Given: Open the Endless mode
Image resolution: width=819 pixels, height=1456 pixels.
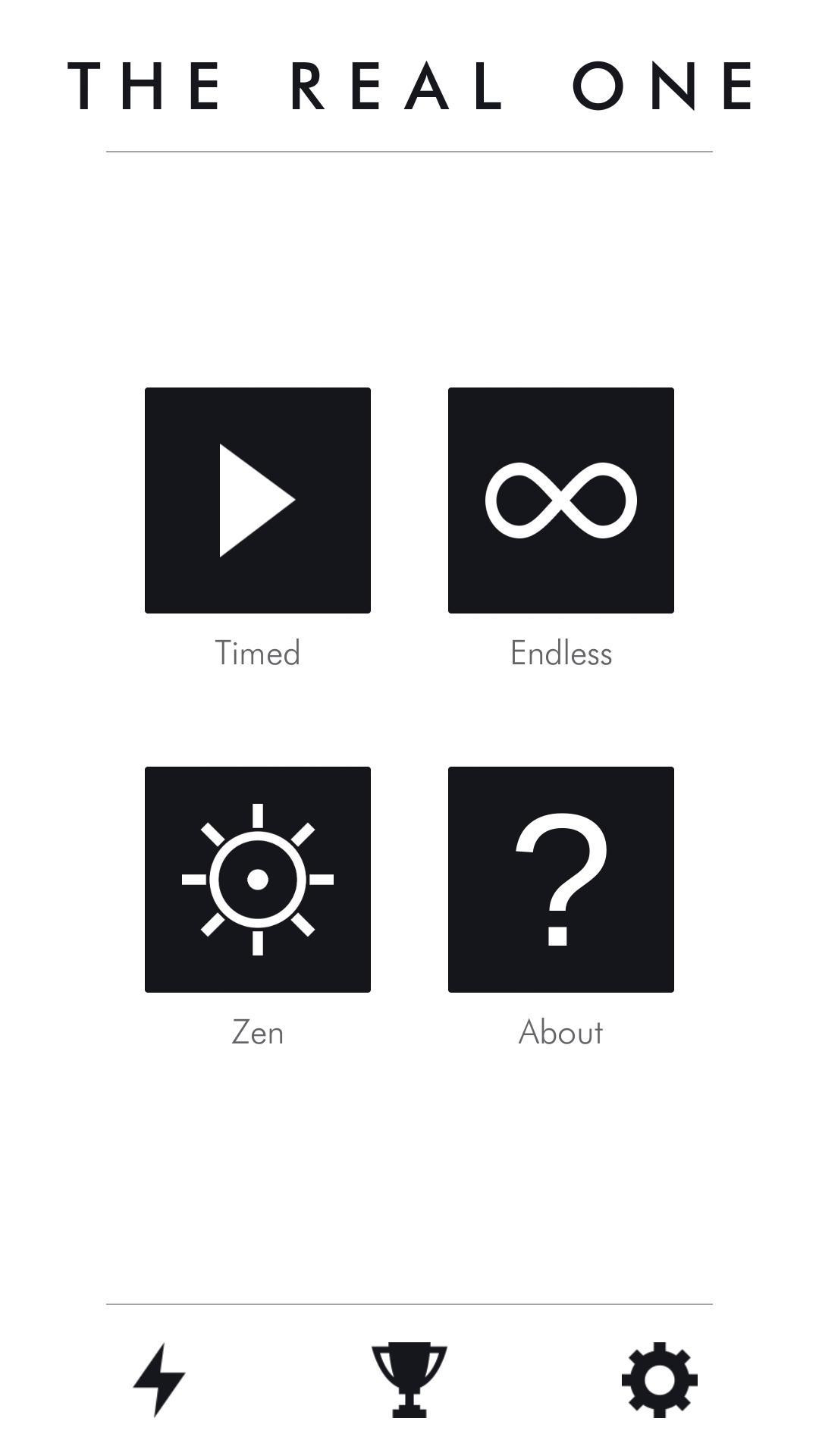Looking at the screenshot, I should click(x=561, y=500).
